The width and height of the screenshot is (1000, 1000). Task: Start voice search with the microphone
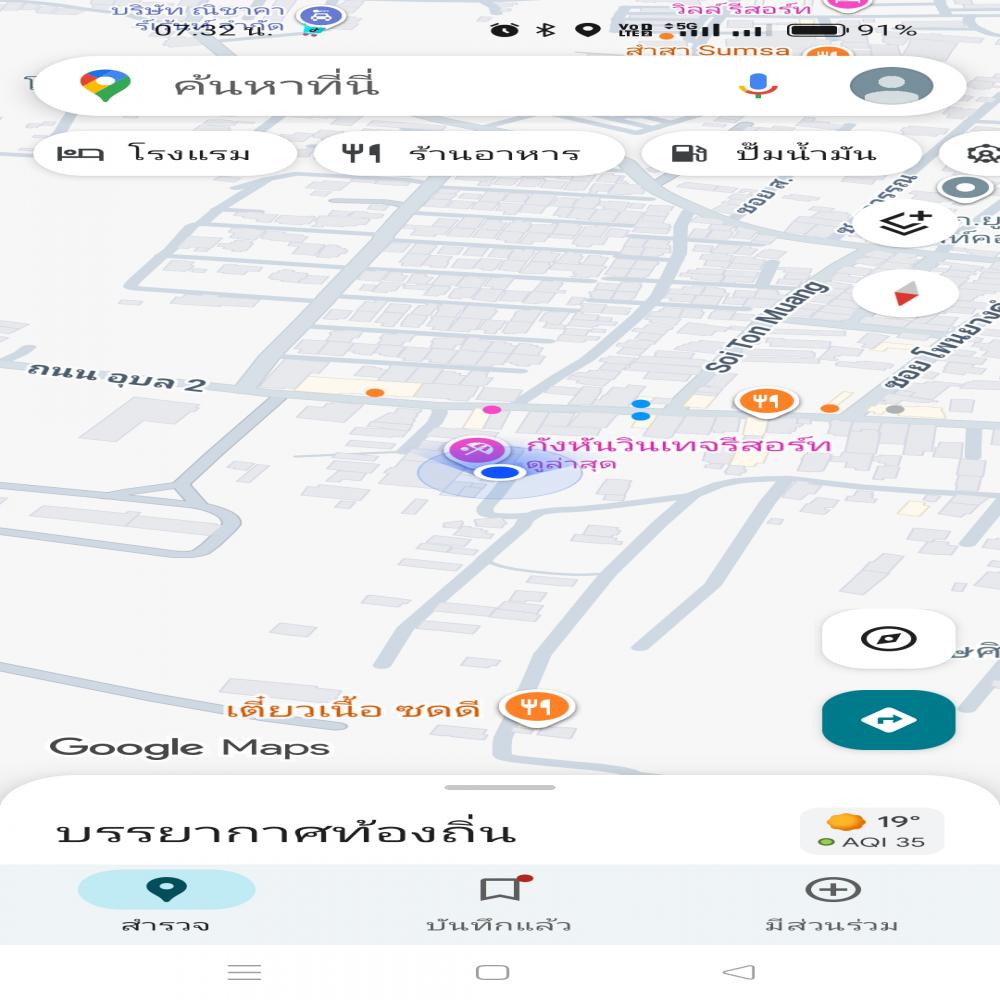[x=758, y=86]
